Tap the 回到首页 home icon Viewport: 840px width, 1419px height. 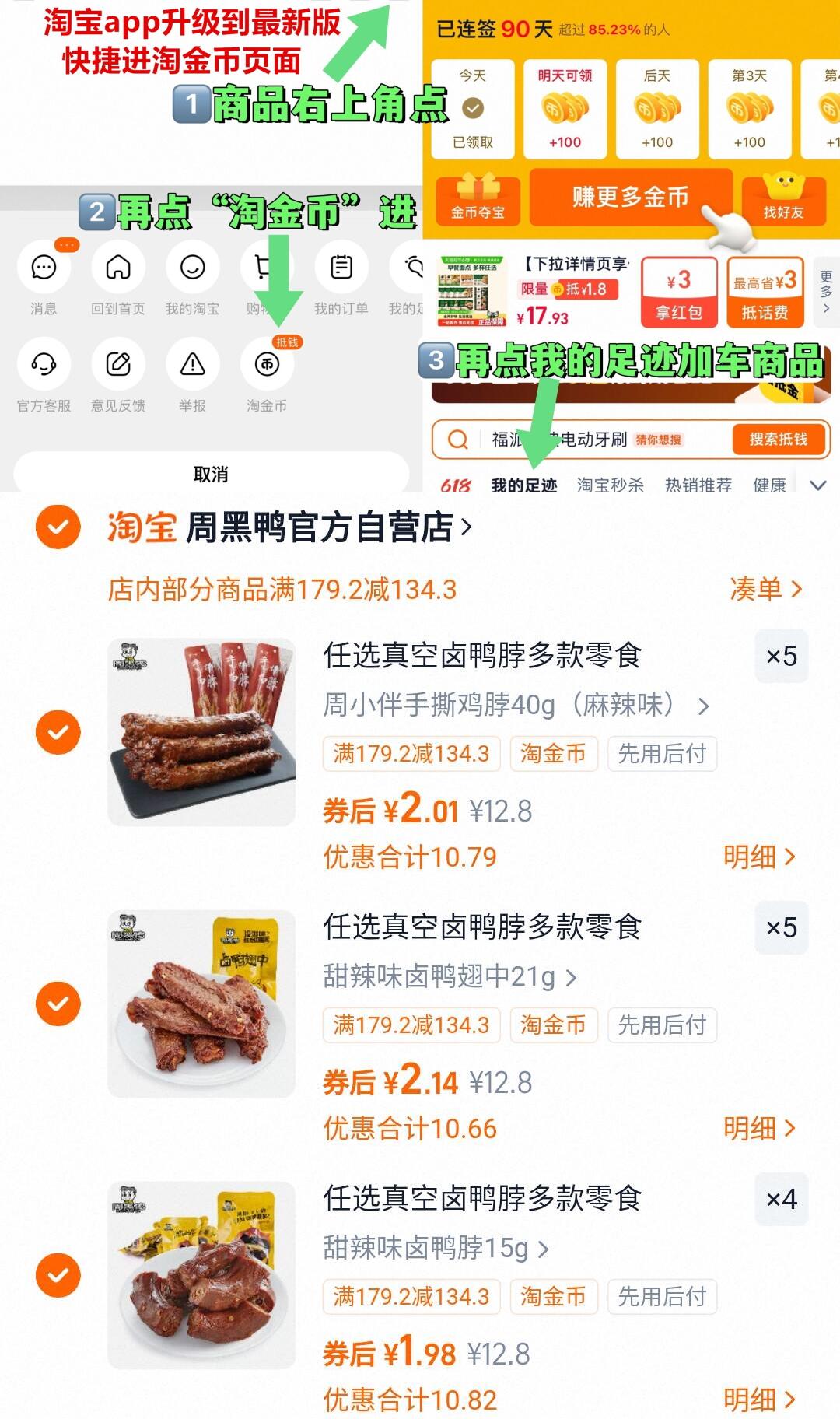click(118, 268)
